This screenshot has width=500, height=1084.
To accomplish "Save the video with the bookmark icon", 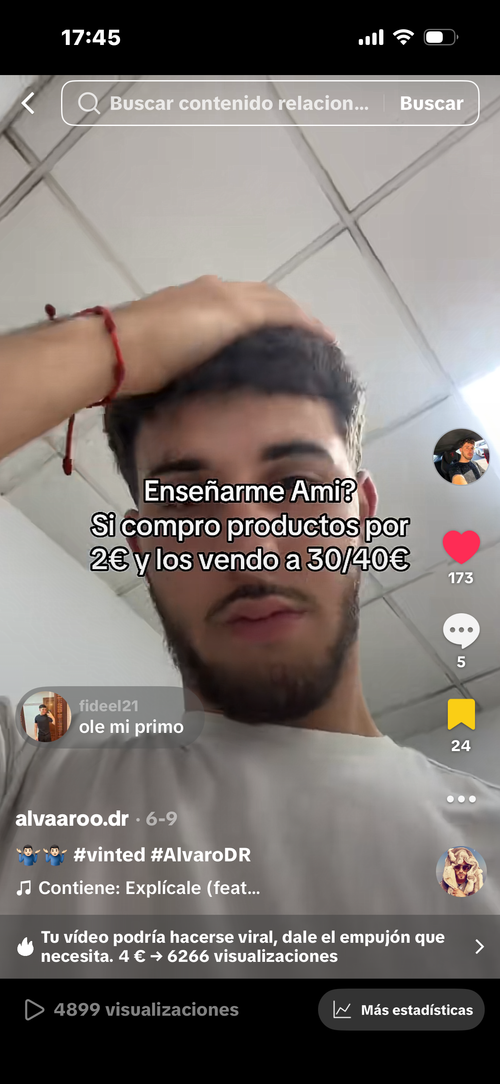I will (461, 715).
